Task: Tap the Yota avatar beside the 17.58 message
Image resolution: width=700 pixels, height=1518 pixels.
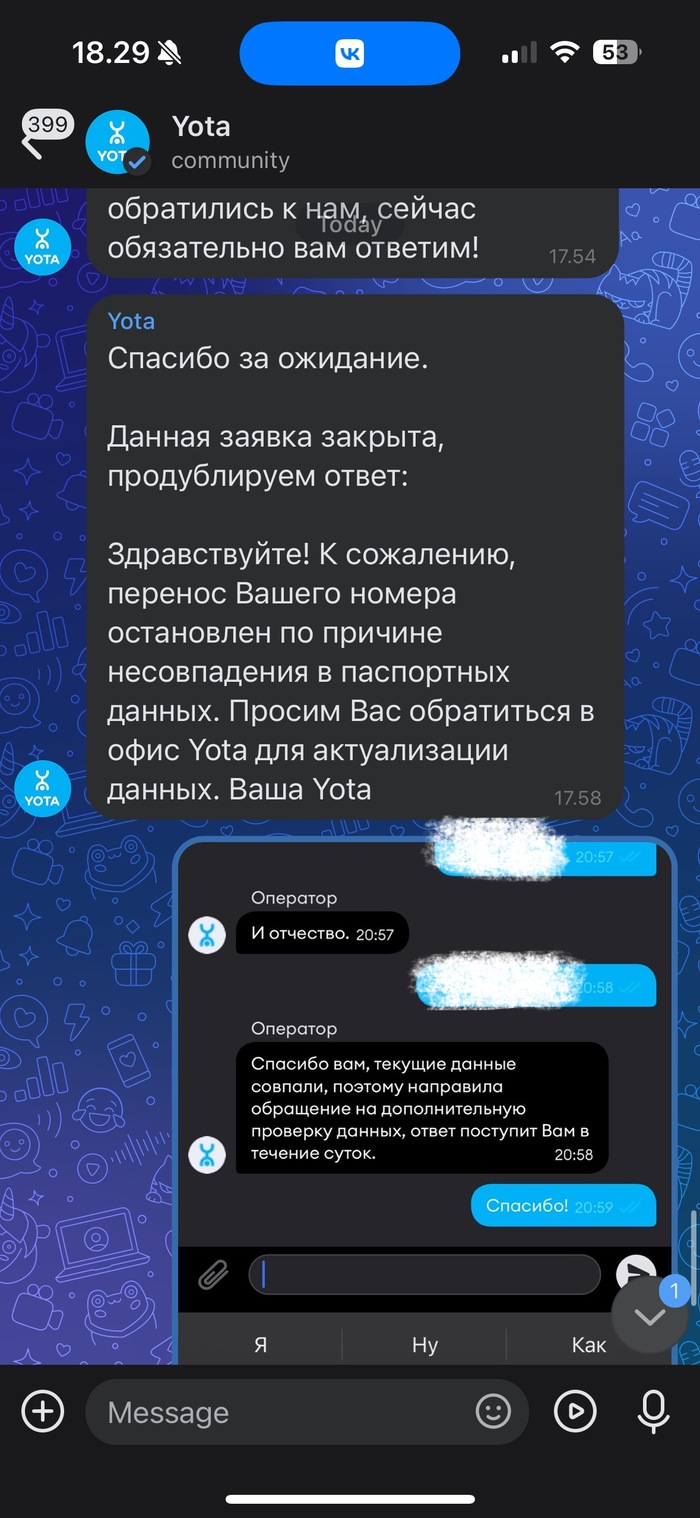Action: (x=42, y=786)
